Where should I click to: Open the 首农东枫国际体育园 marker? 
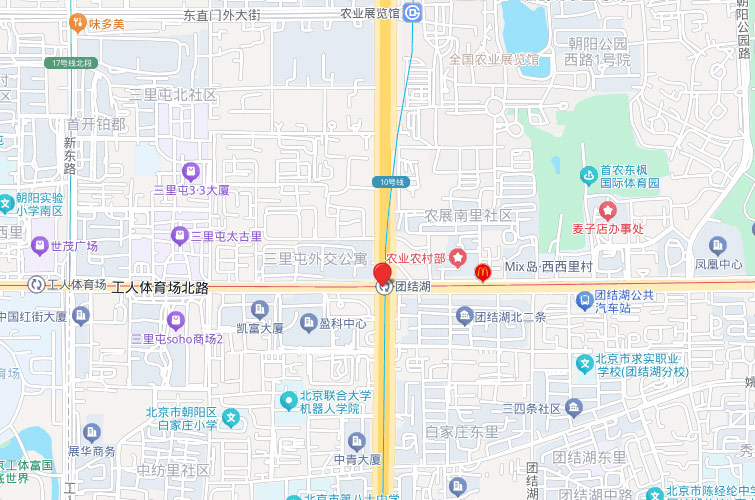coord(589,175)
